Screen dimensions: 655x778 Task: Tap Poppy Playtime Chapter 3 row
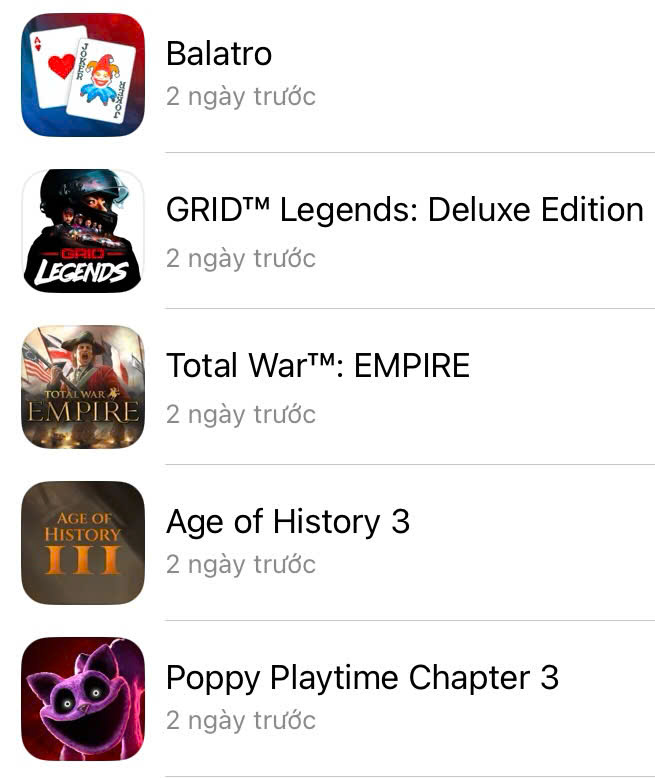[361, 678]
